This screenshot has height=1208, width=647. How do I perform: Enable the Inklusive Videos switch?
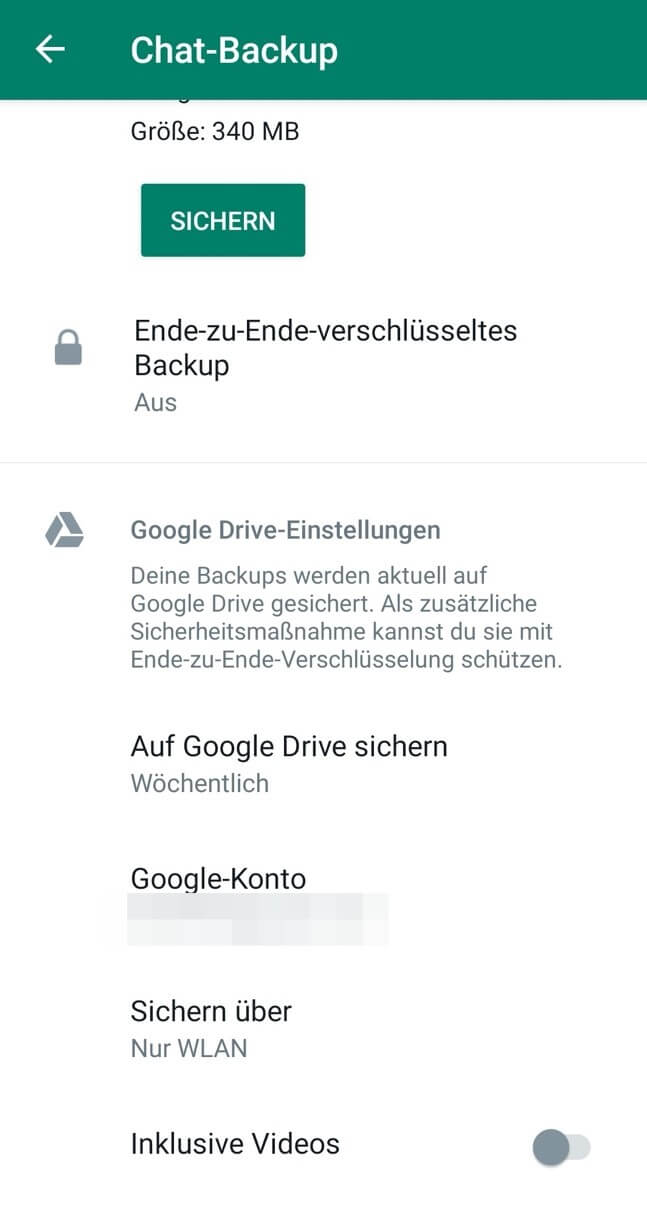point(562,1147)
